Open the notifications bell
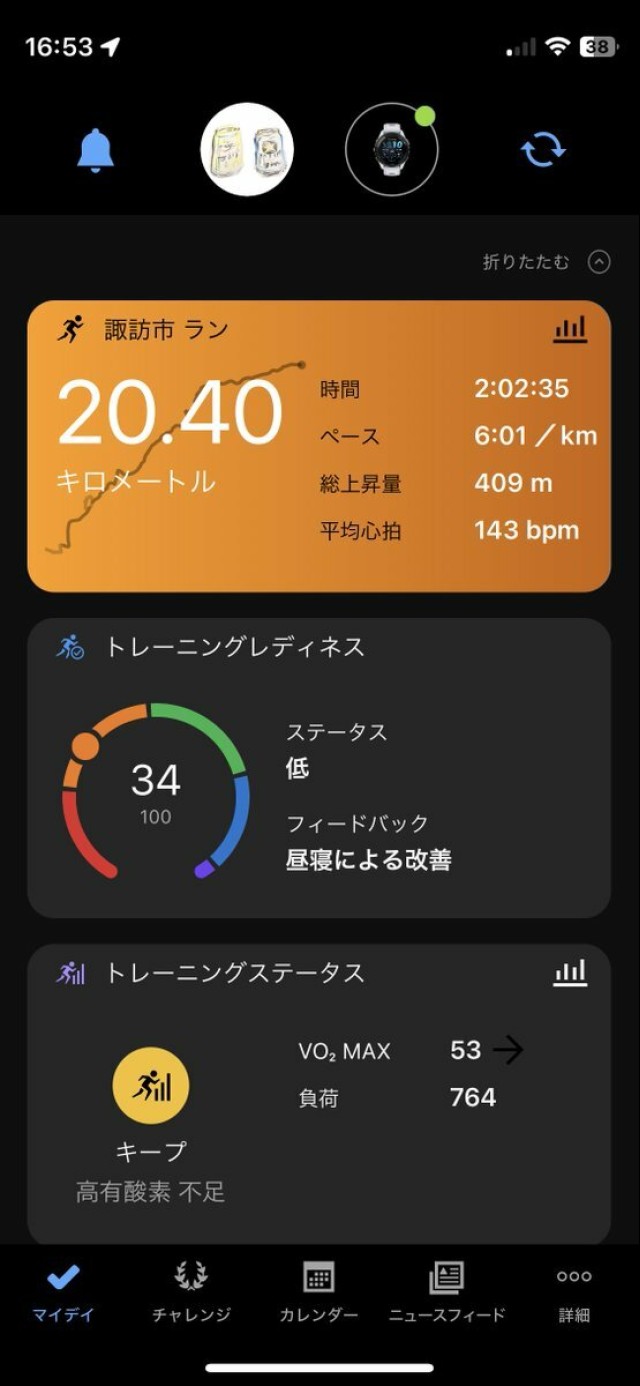This screenshot has height=1386, width=640. [x=95, y=151]
